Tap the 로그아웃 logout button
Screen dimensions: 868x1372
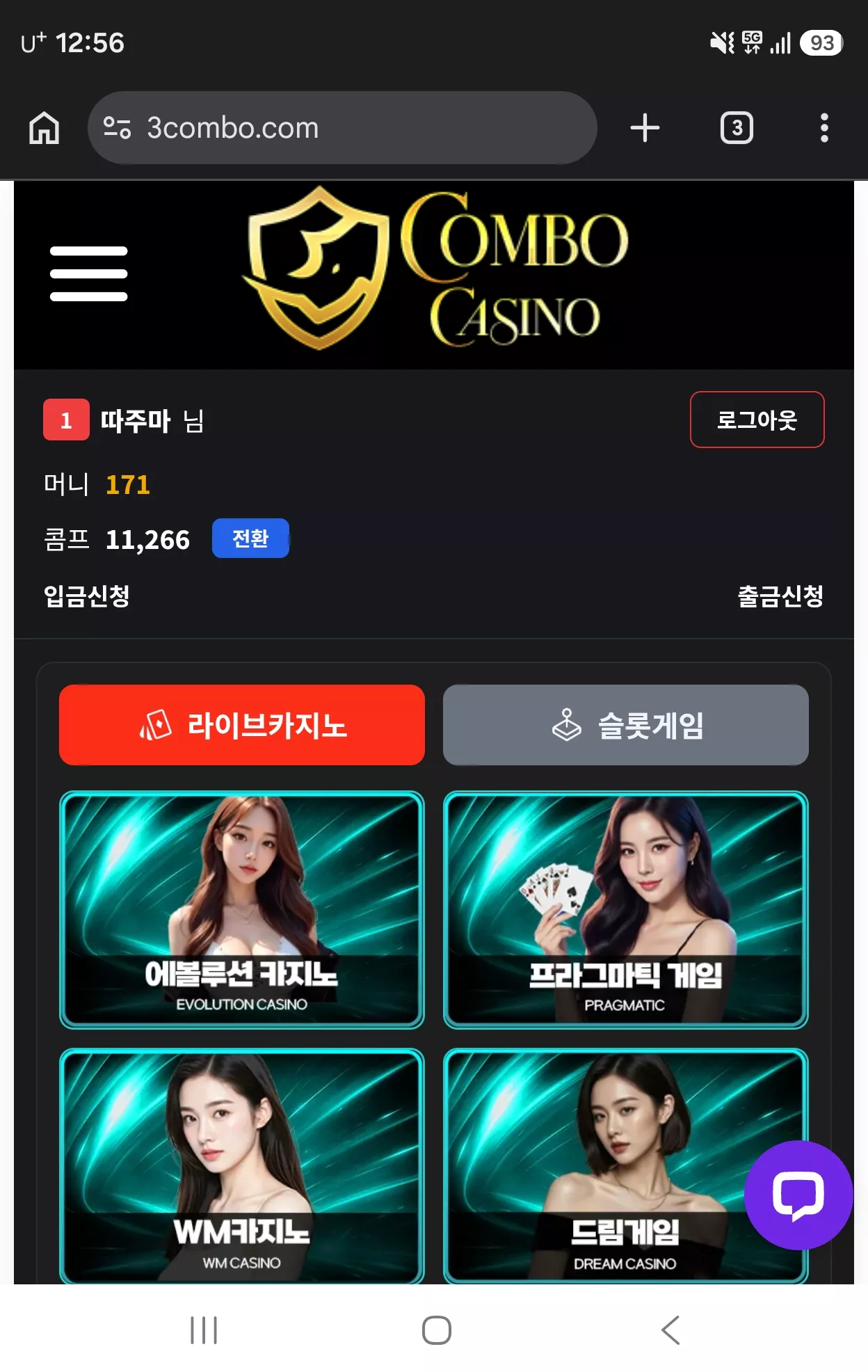[757, 420]
